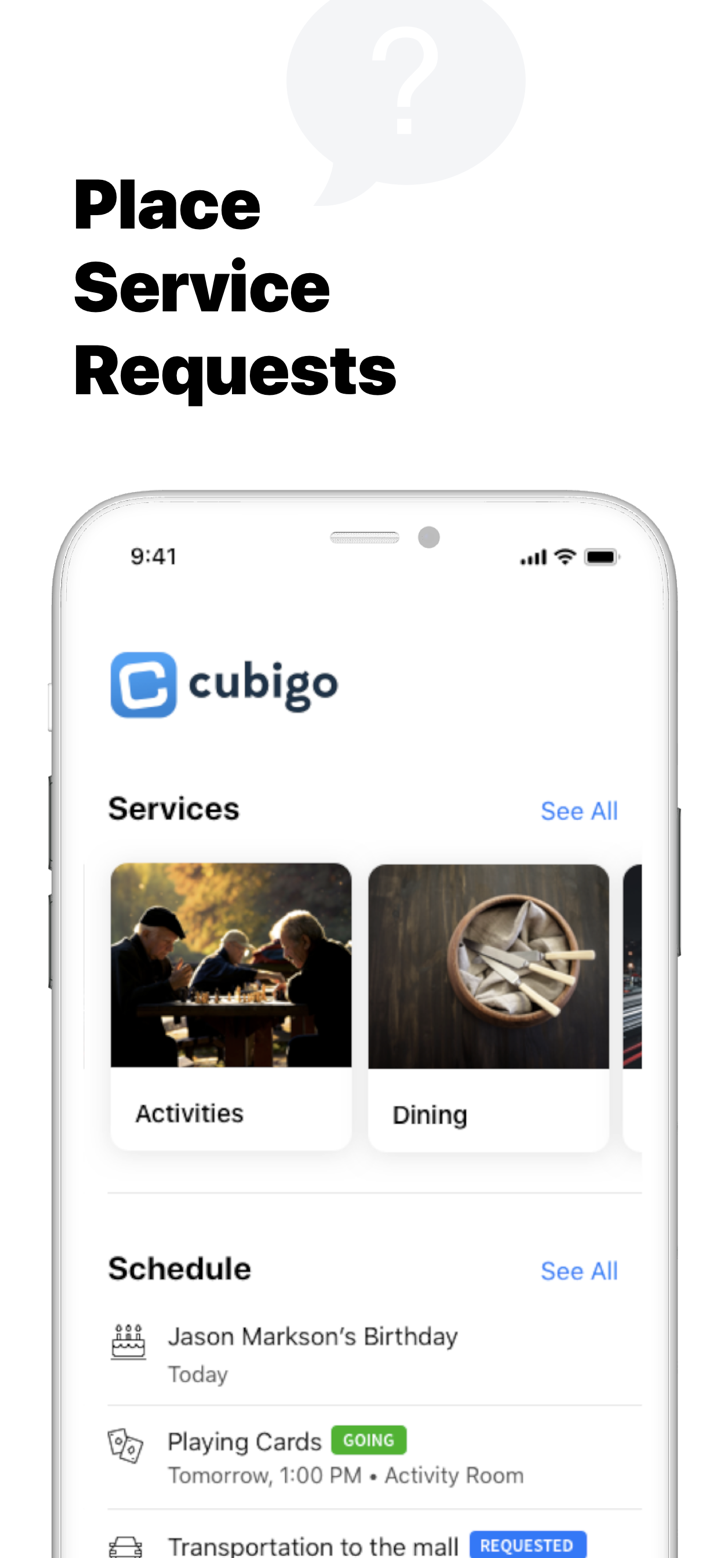Open the Services section header
The image size is (720, 1558).
pos(174,808)
